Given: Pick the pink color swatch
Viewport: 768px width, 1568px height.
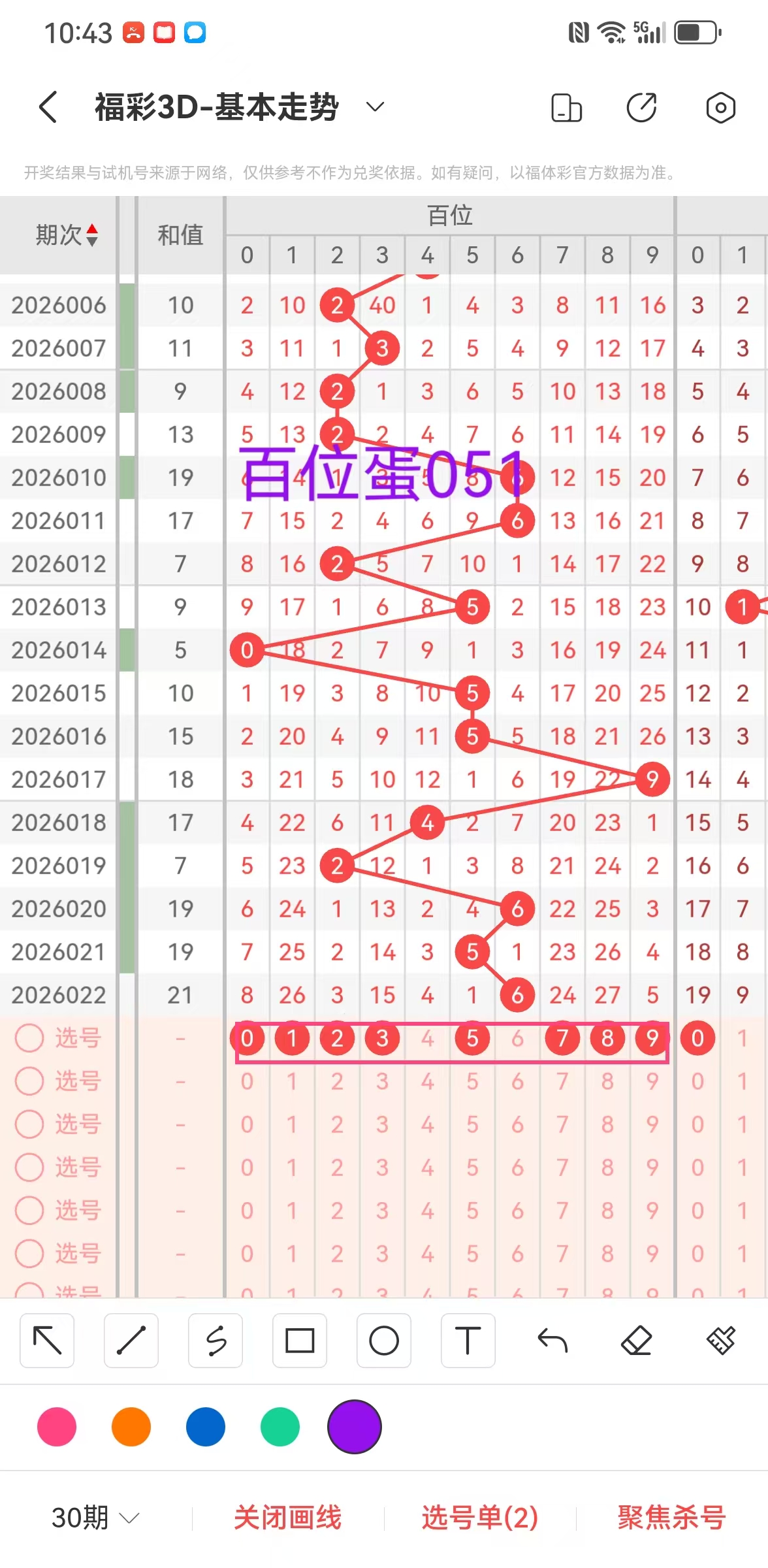Looking at the screenshot, I should [x=57, y=1427].
